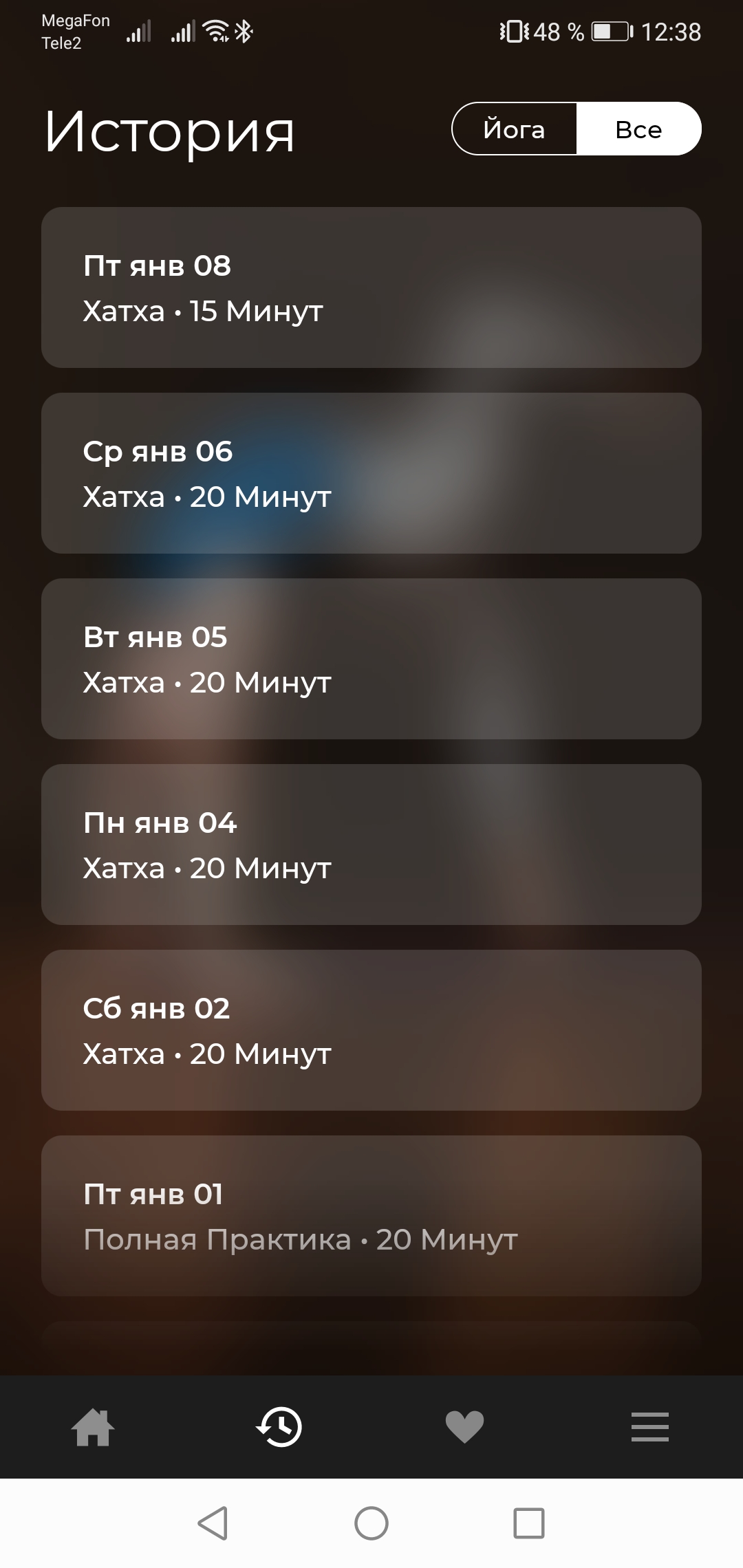The image size is (743, 1568).
Task: Open the favorites heart tab
Action: [x=464, y=1427]
